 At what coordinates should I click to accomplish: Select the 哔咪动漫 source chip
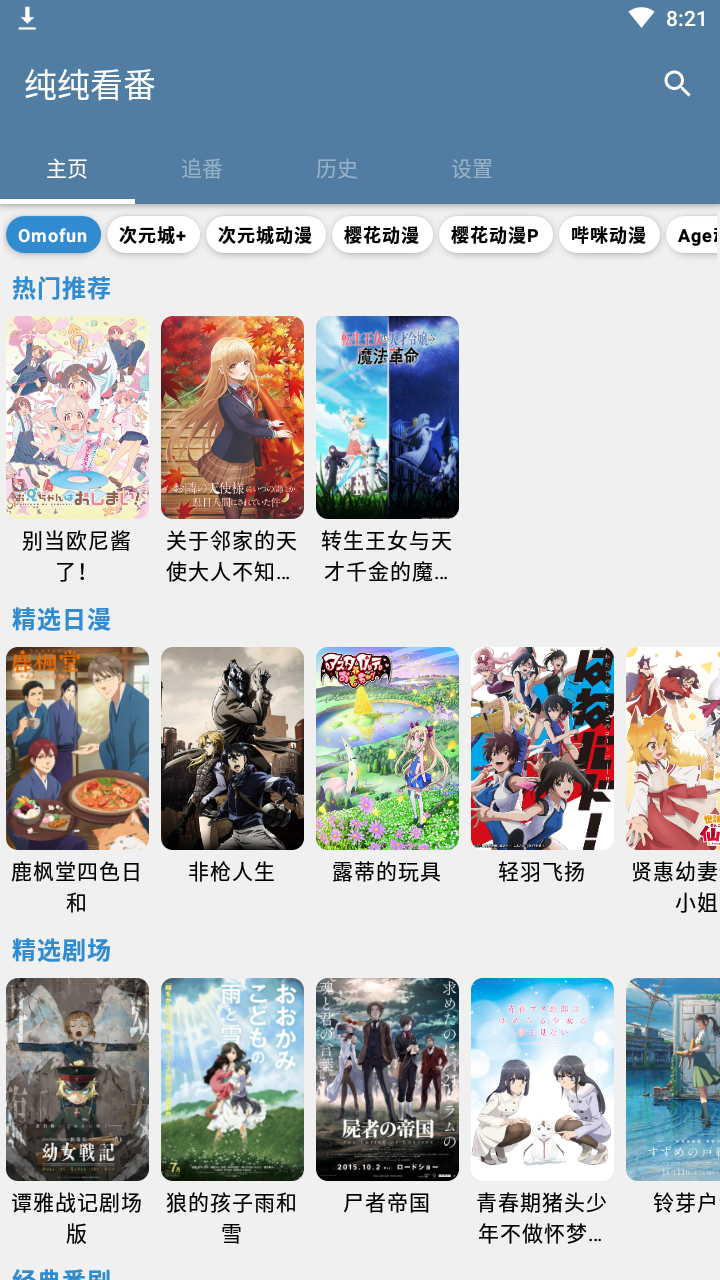609,235
